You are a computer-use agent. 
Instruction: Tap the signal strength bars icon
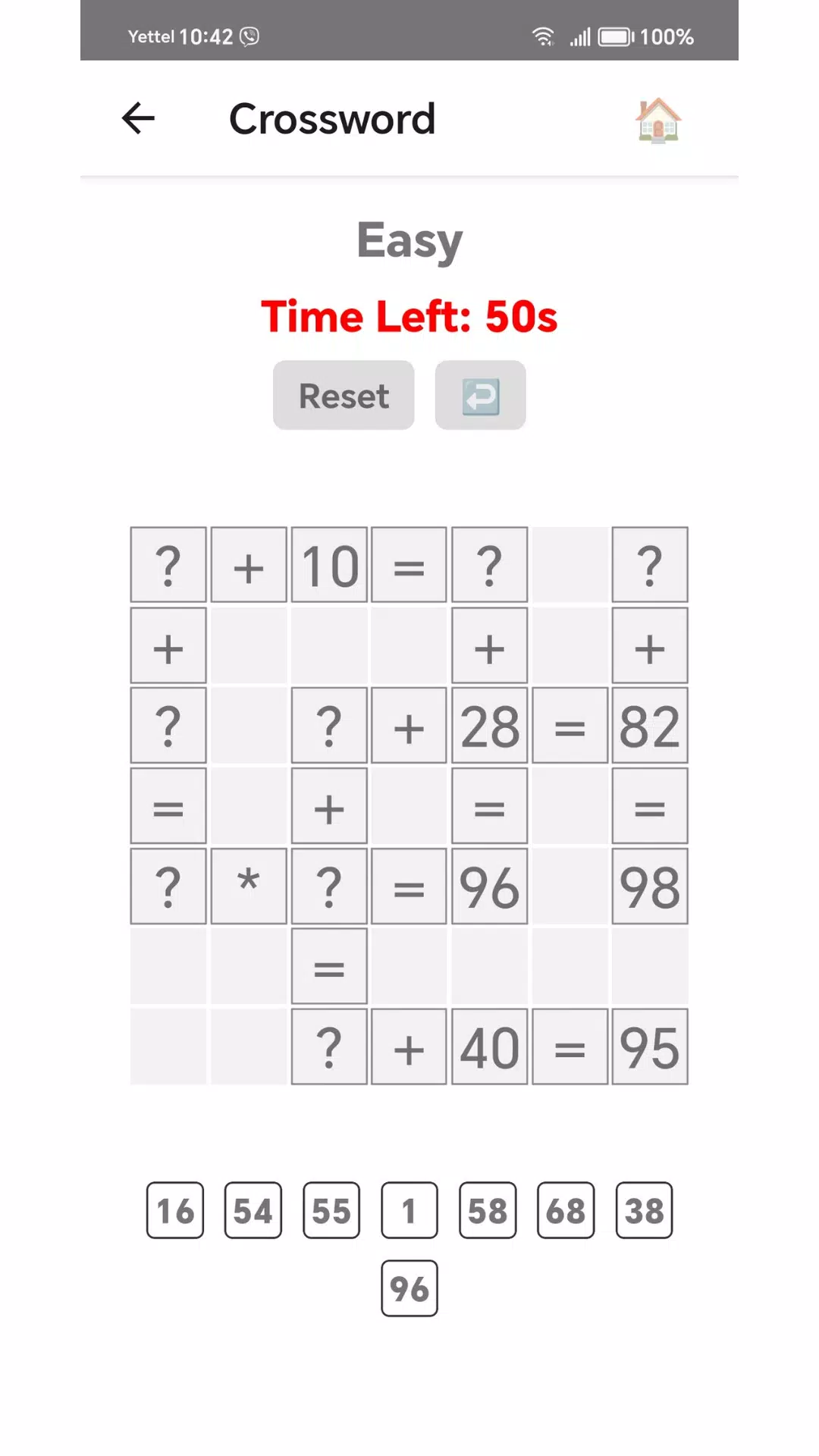click(x=580, y=36)
